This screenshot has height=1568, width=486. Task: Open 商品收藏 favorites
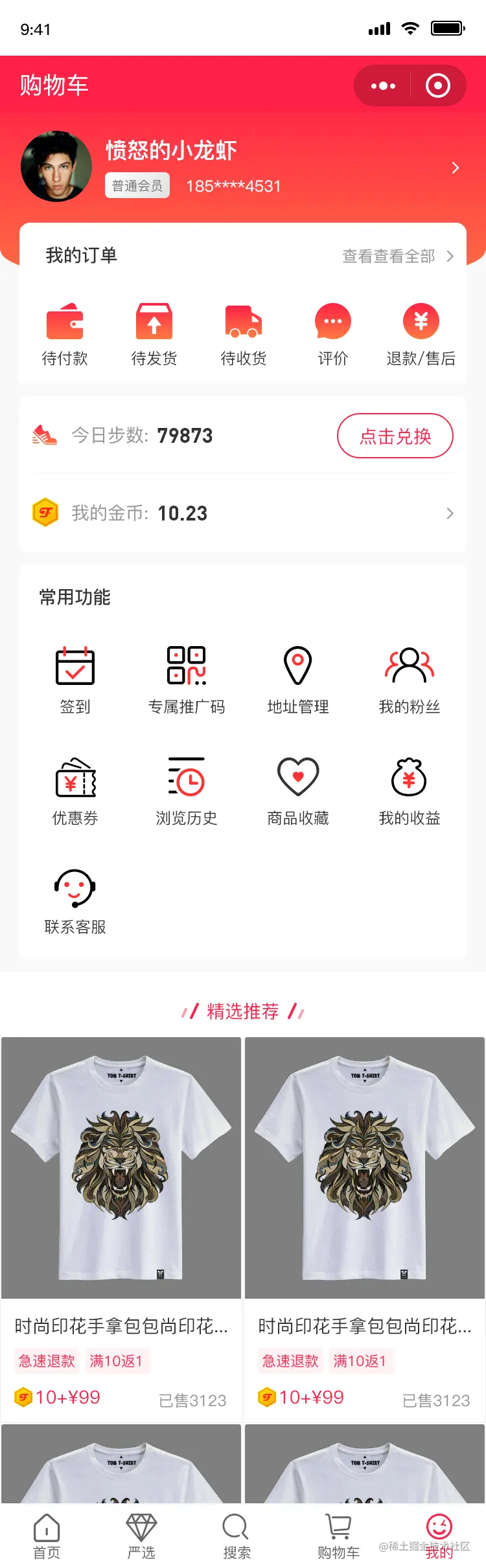pyautogui.click(x=298, y=790)
